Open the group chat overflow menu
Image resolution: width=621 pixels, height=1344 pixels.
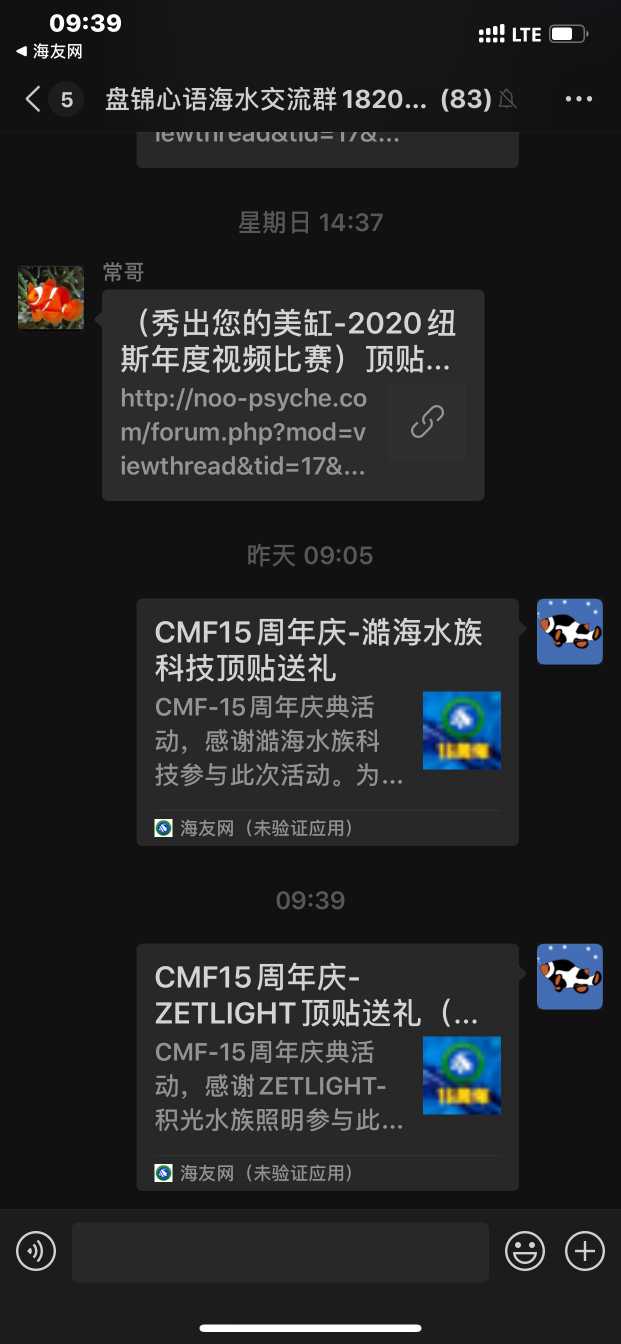(x=579, y=99)
